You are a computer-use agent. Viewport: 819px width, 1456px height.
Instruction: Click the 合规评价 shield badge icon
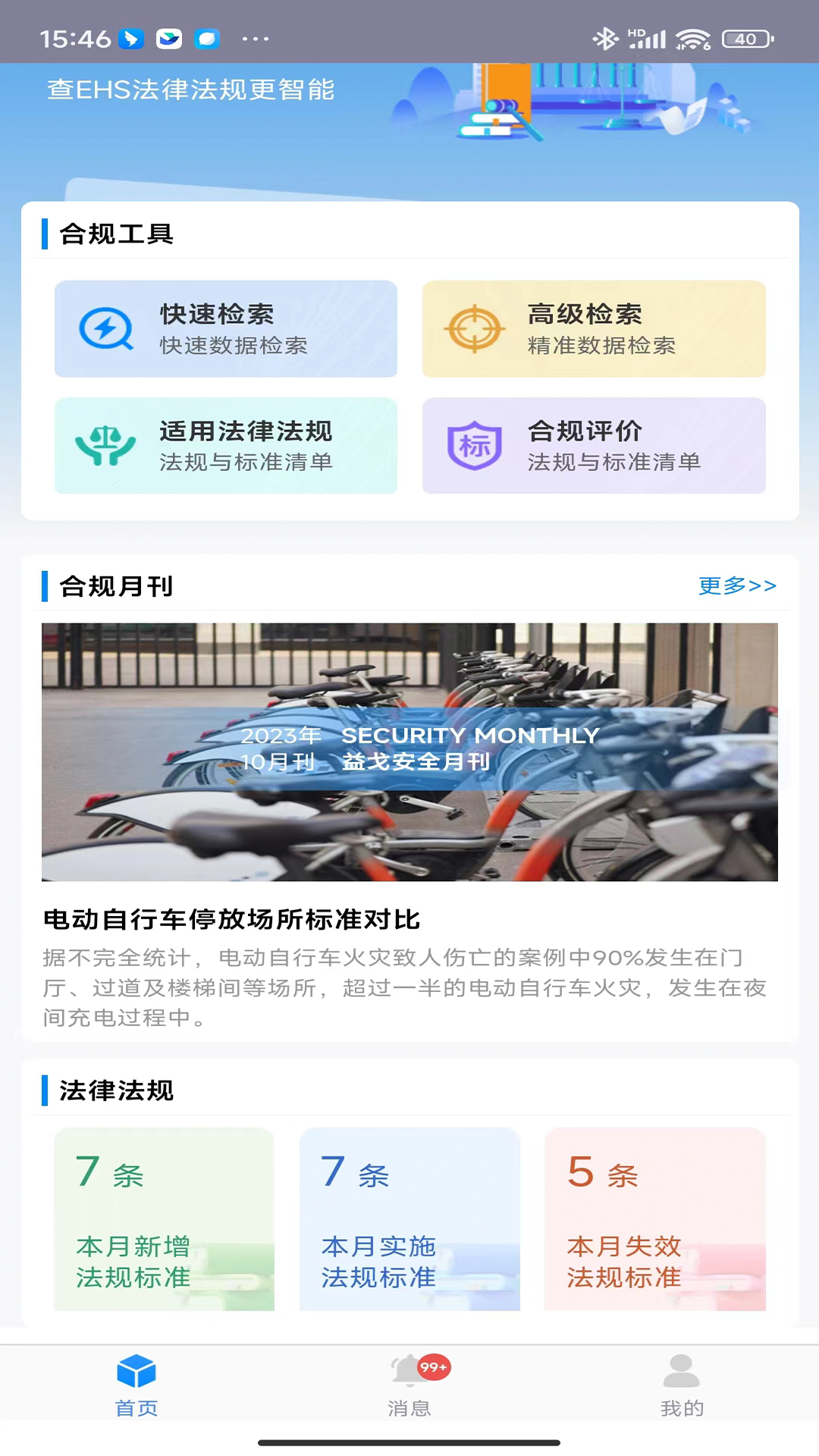[474, 446]
